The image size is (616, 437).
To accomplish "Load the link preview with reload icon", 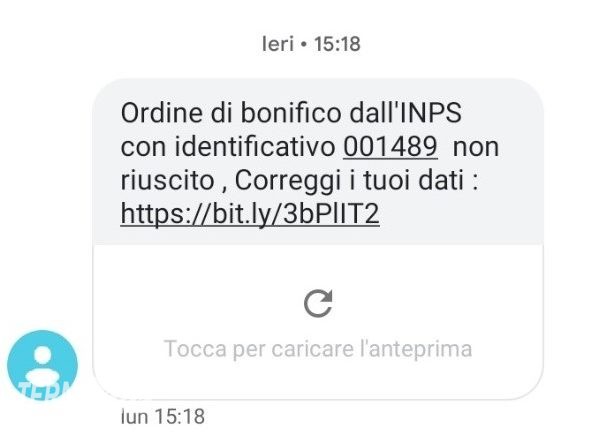I will tap(317, 304).
